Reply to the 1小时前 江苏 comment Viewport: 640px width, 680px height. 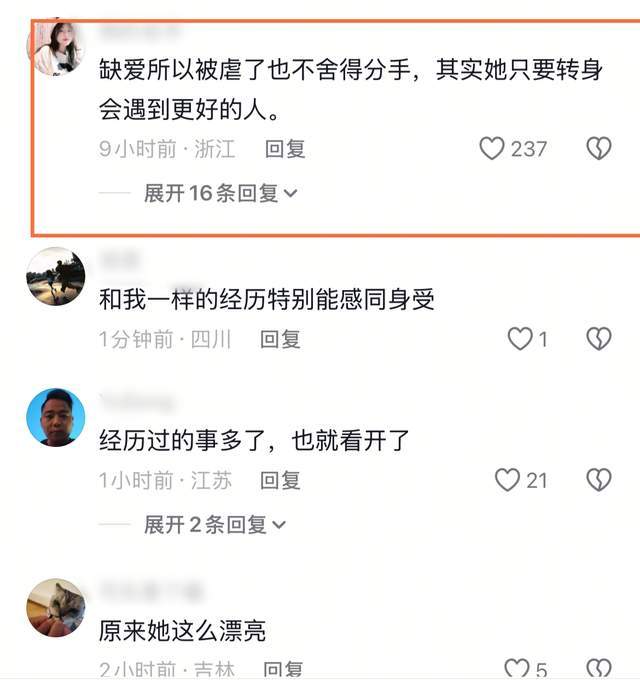[x=280, y=480]
